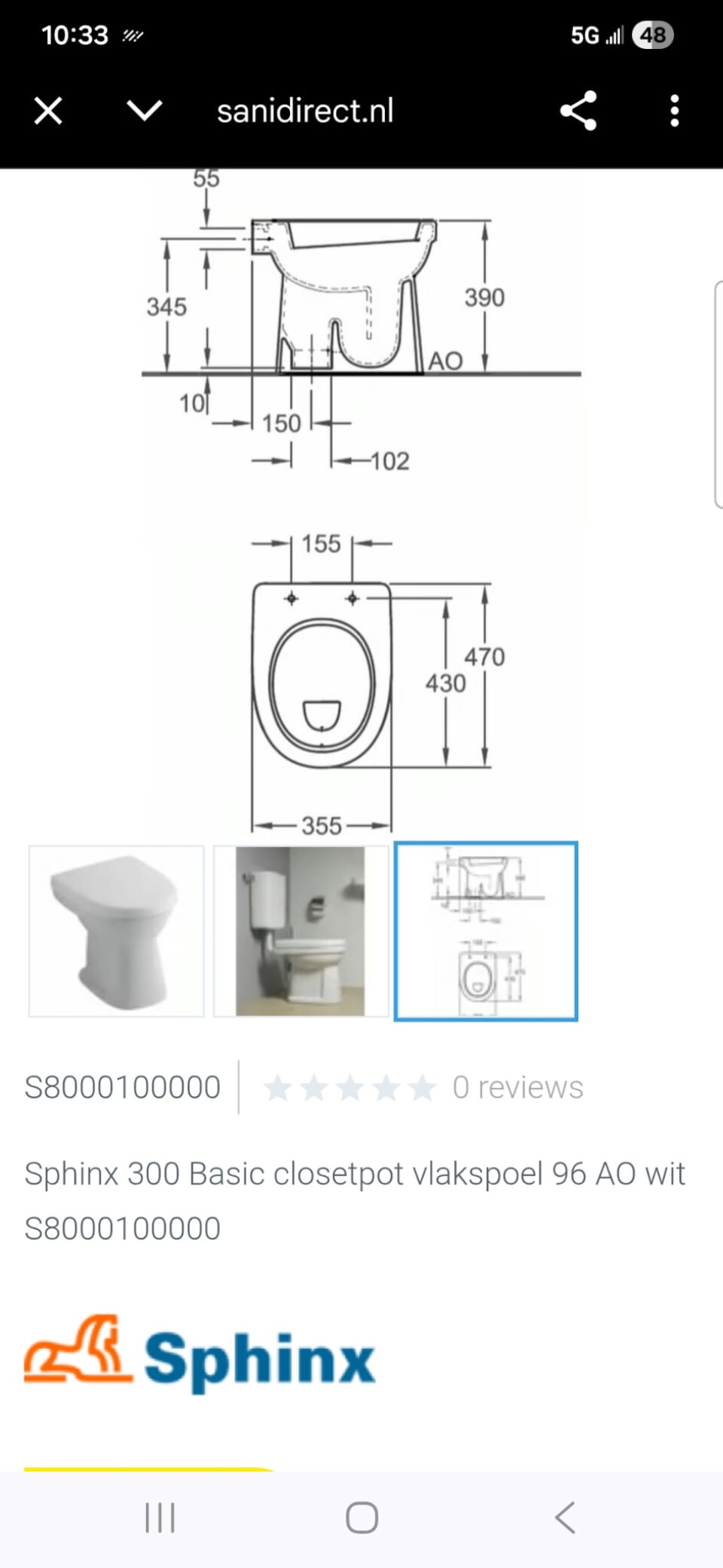Open the large dimension drawing image
723x1568 pixels.
pyautogui.click(x=361, y=501)
